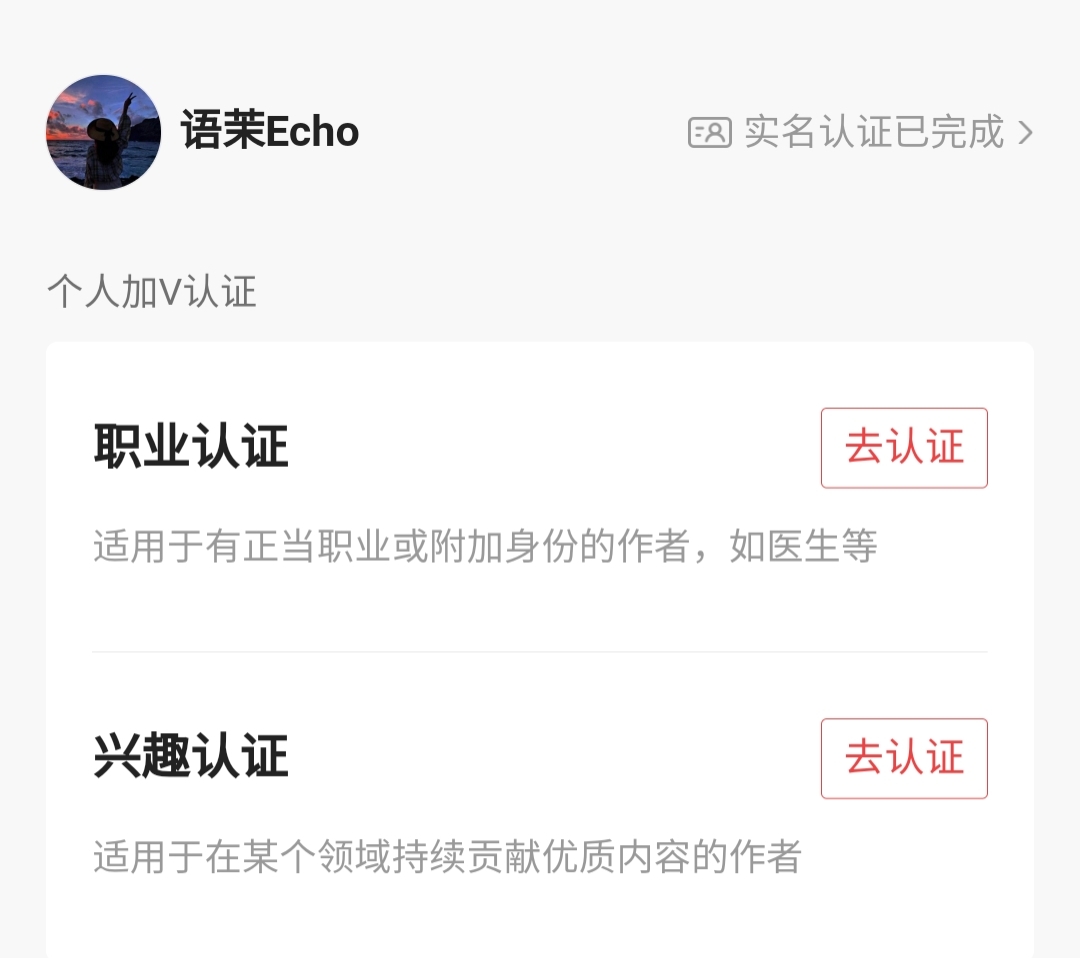Open 实名认证已完成 real-name verification details
This screenshot has height=958, width=1080.
(x=862, y=132)
